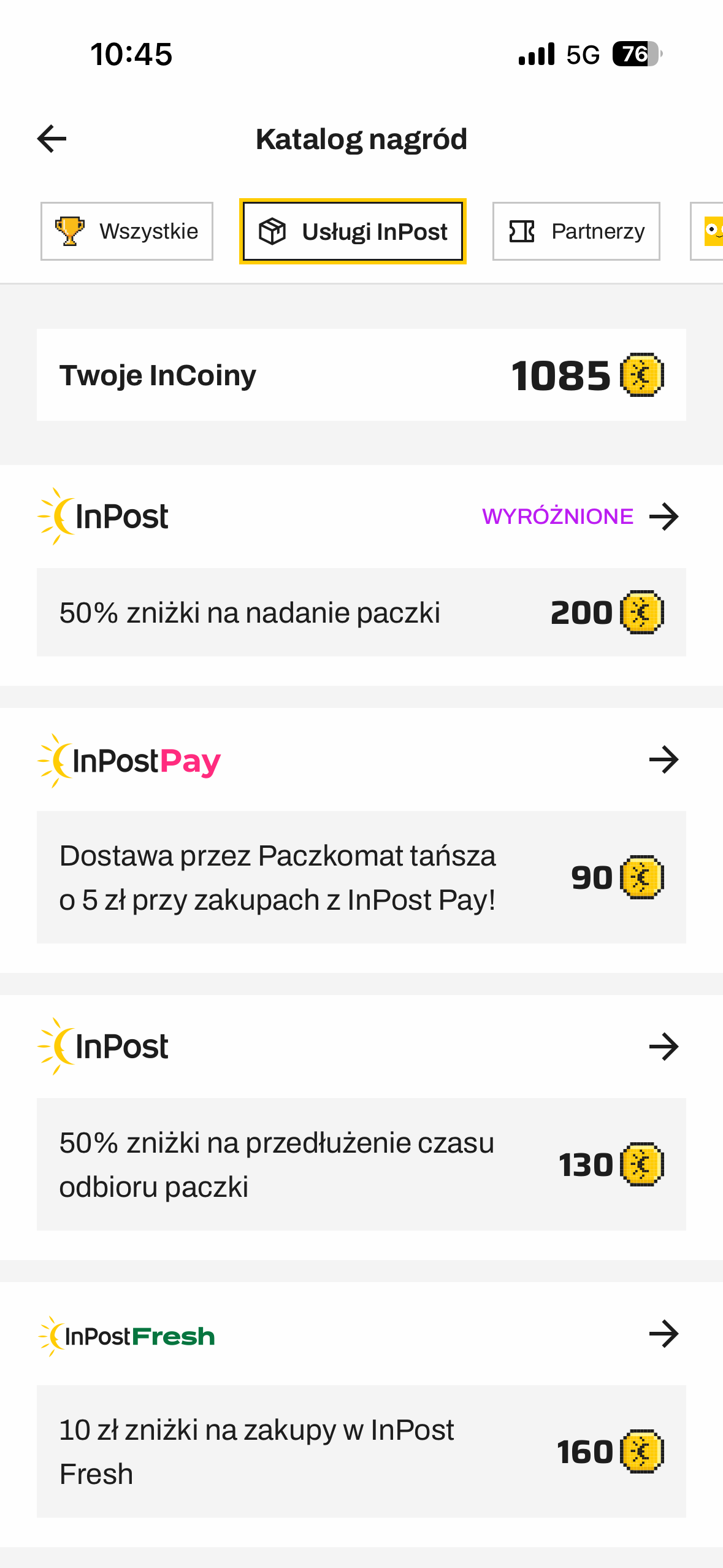Image resolution: width=723 pixels, height=1568 pixels.
Task: Open 50% zniżki na przedłużenie czasu odbioru
Action: pyautogui.click(x=361, y=1164)
